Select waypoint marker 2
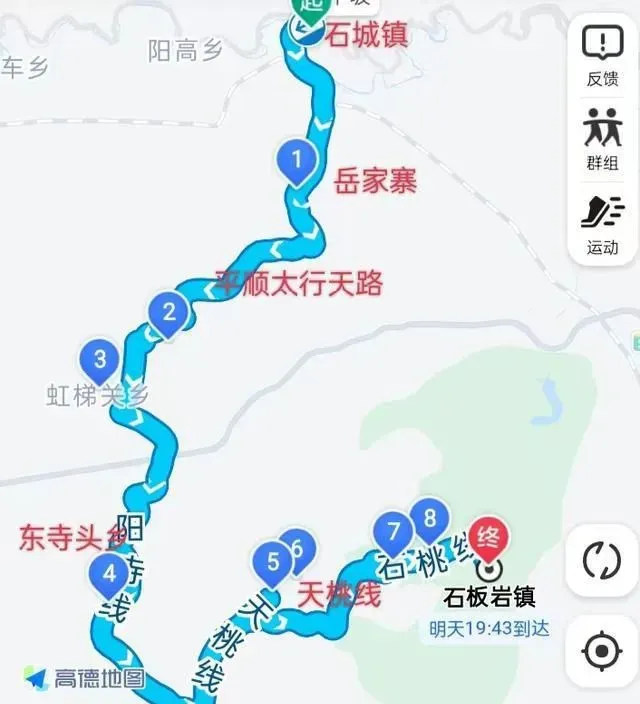This screenshot has height=704, width=640. 169,312
